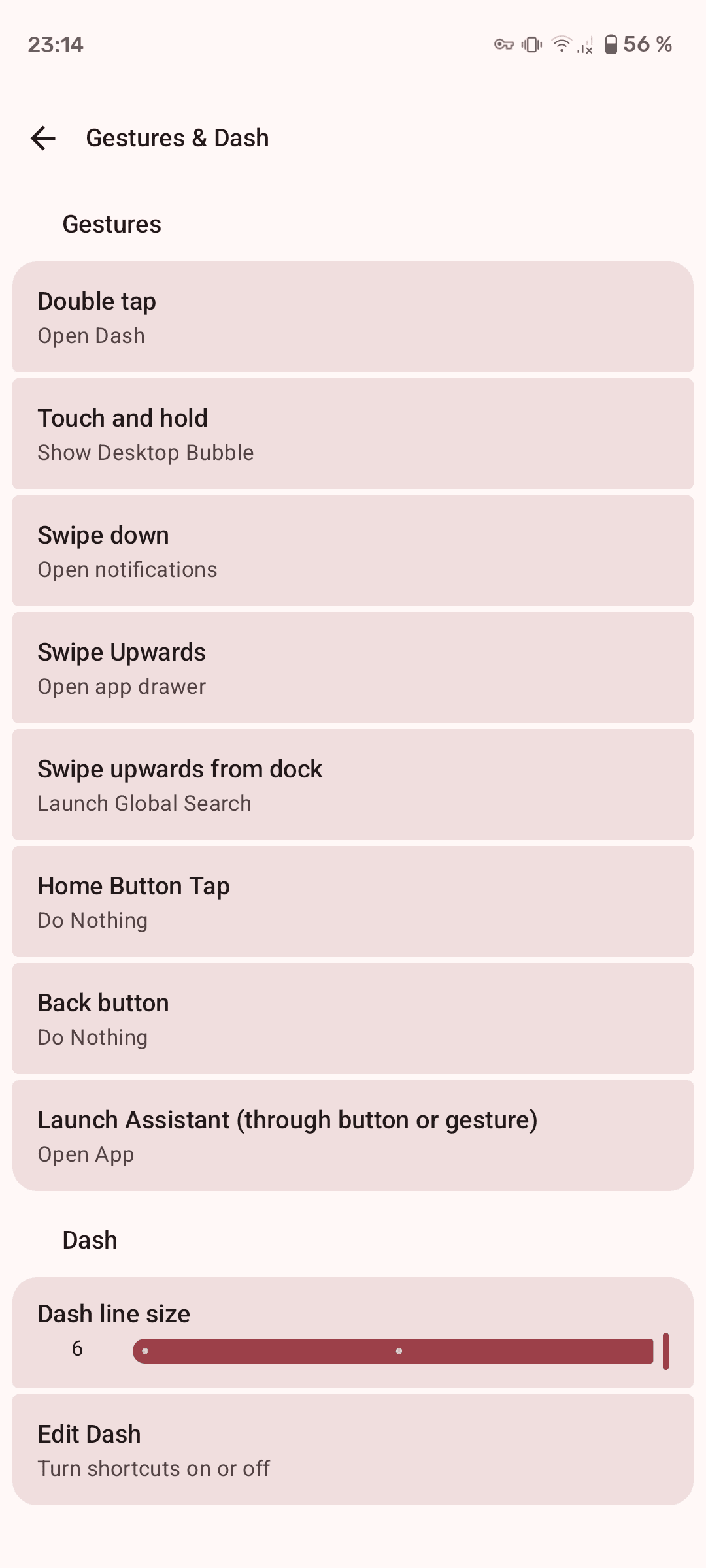This screenshot has width=706, height=1568.
Task: Open Home Button Tap setting
Action: [x=353, y=902]
